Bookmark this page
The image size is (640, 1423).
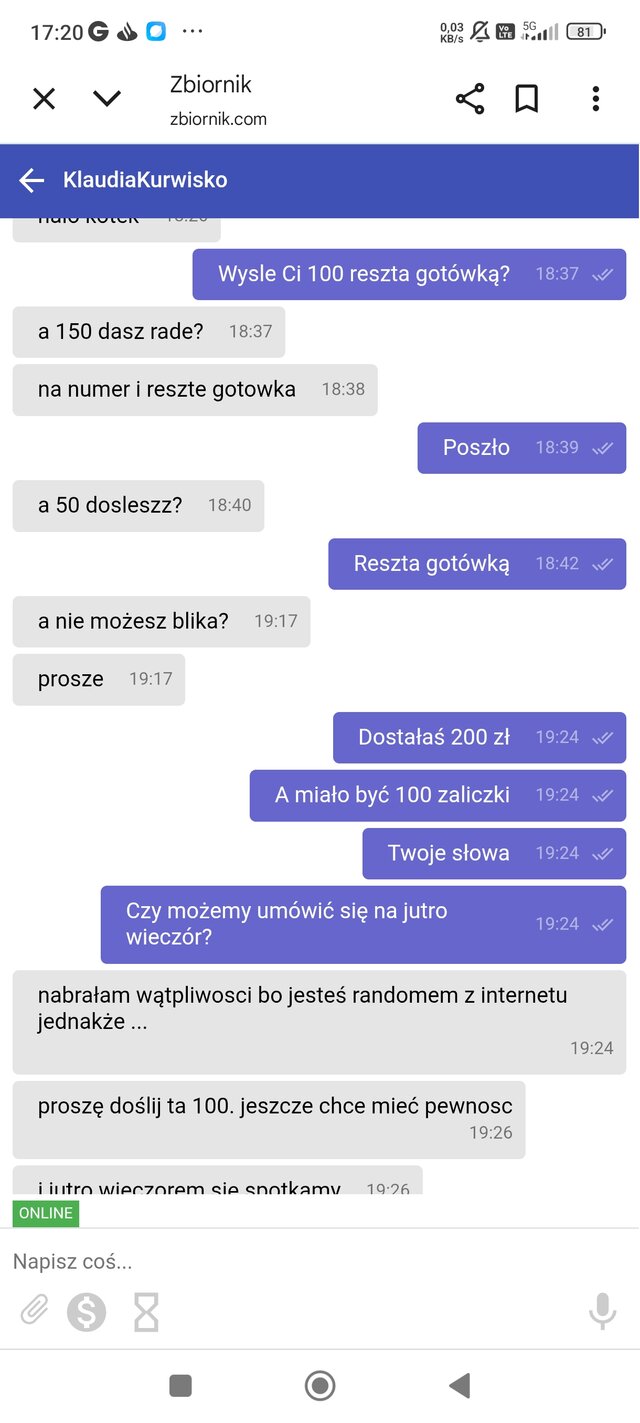527,98
